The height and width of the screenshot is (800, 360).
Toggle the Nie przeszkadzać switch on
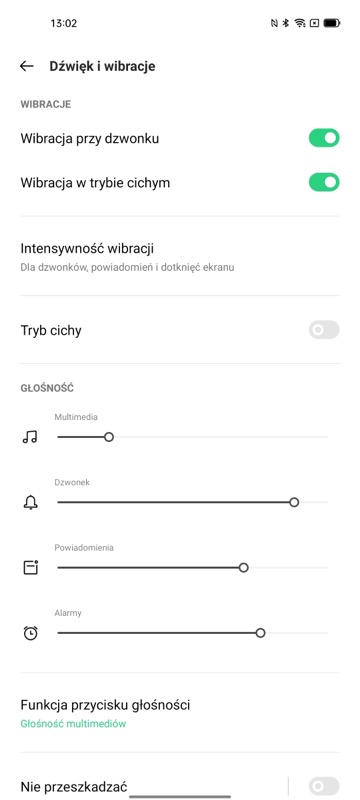coord(324,786)
